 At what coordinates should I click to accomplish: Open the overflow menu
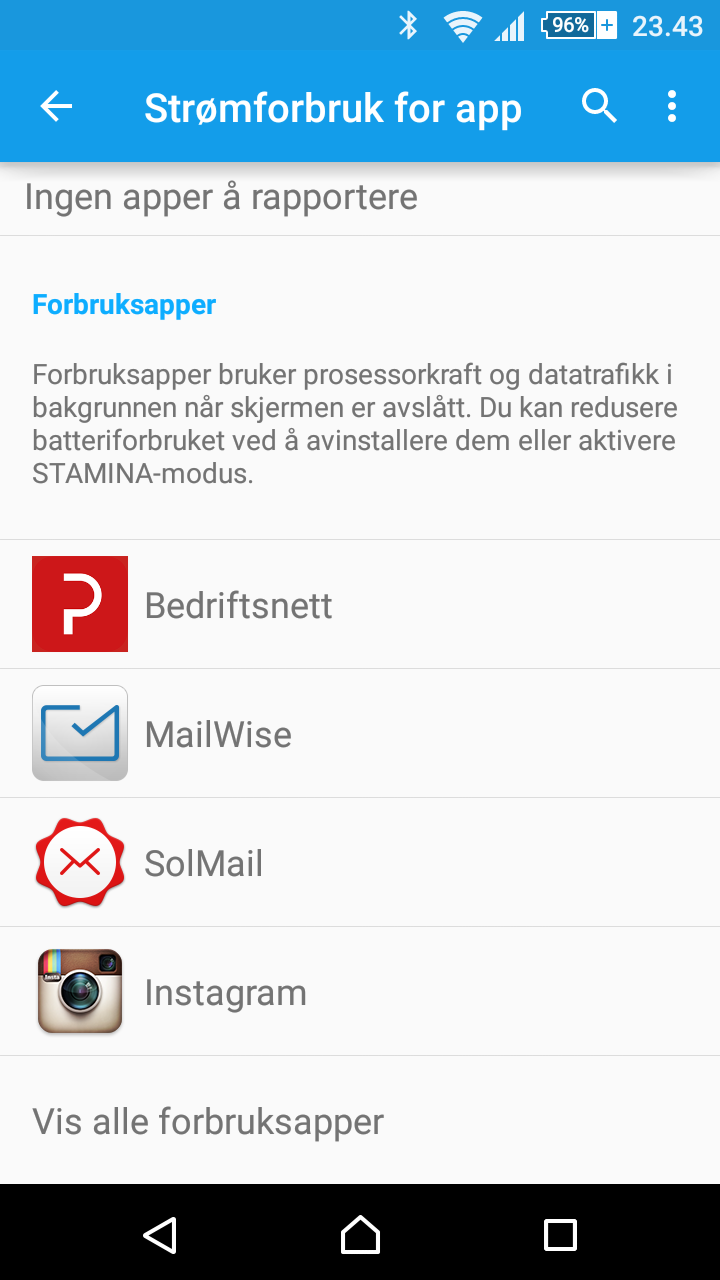pos(671,106)
